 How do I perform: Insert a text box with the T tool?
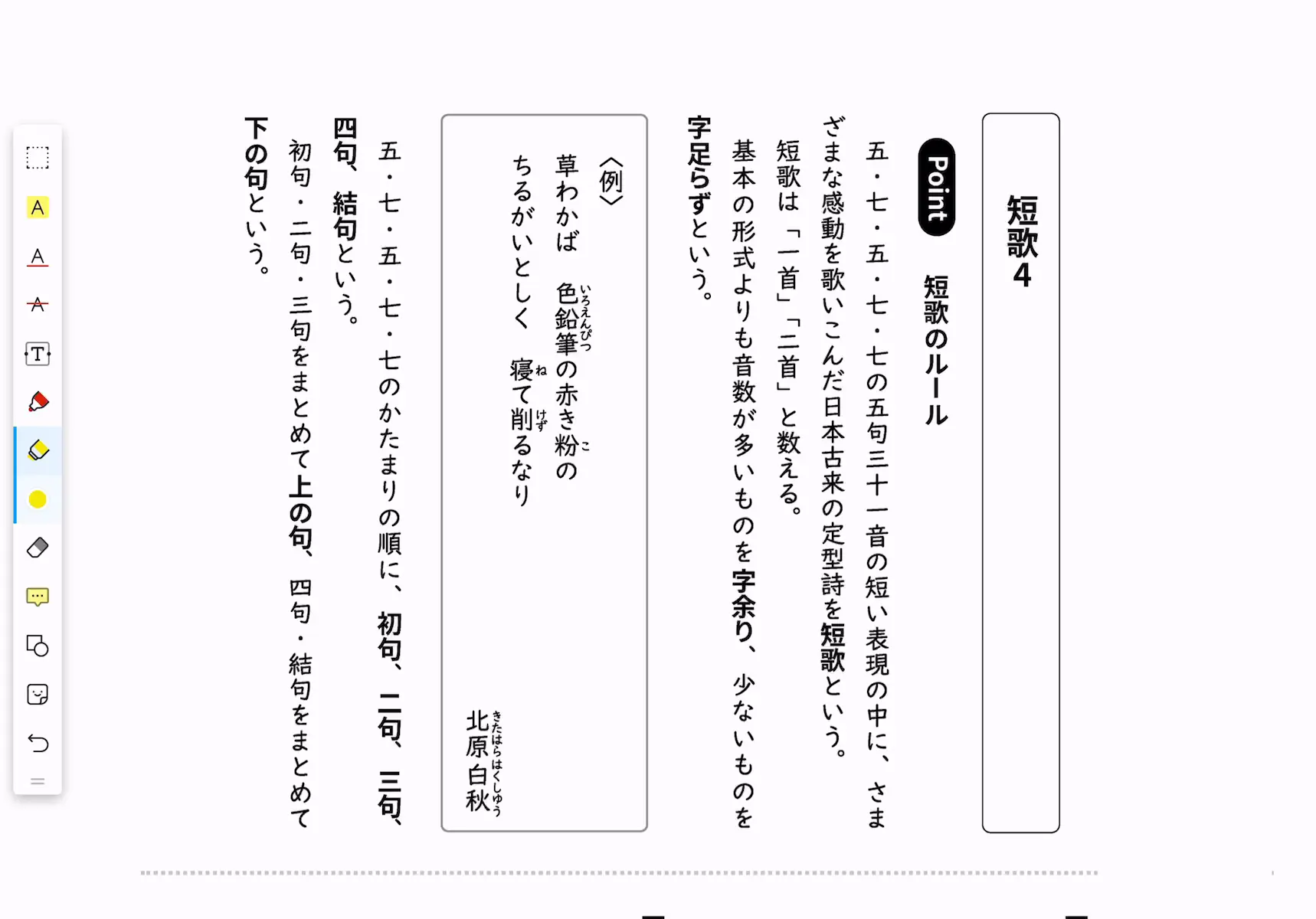click(38, 354)
